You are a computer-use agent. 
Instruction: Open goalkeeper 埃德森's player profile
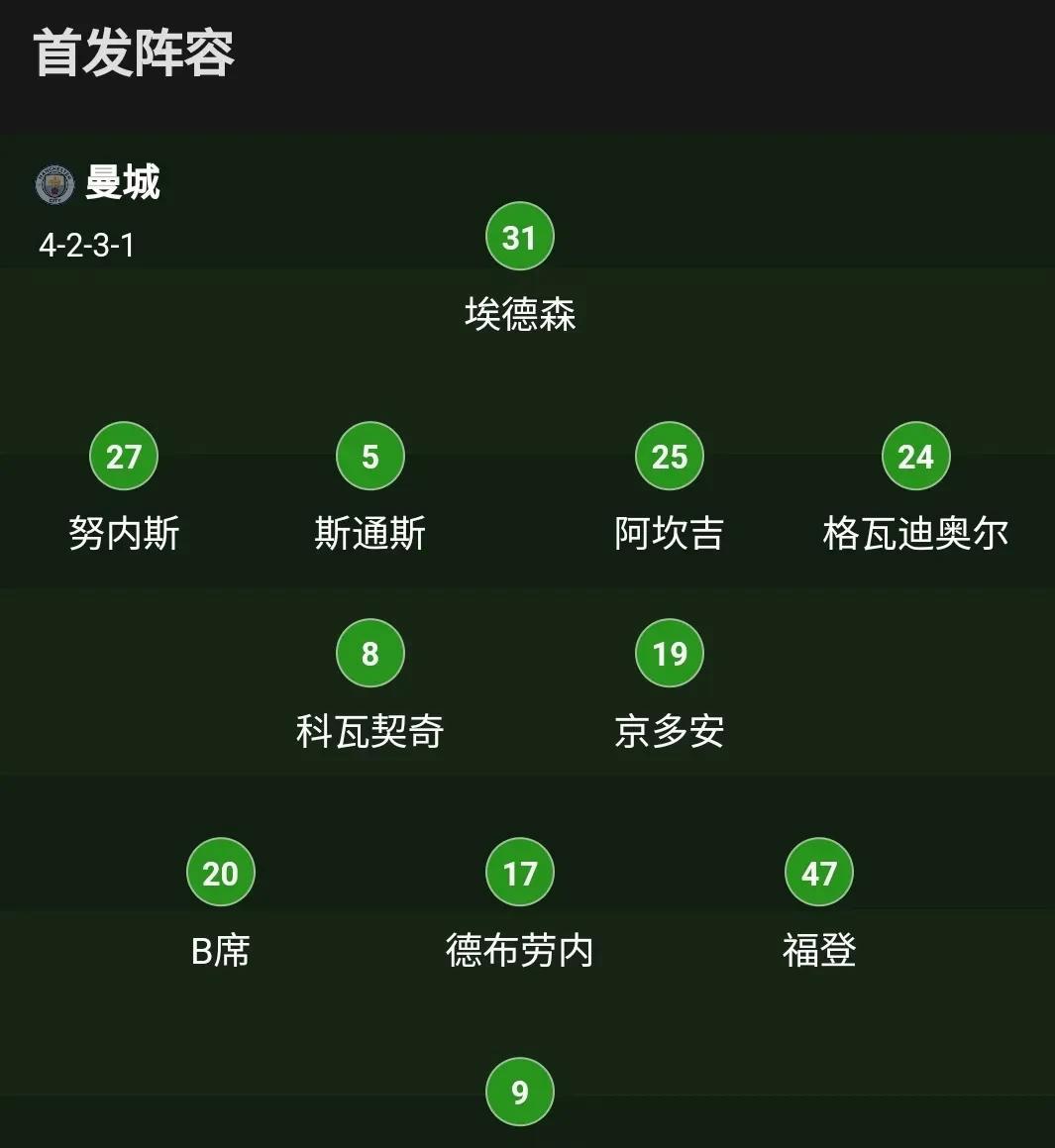[x=519, y=238]
